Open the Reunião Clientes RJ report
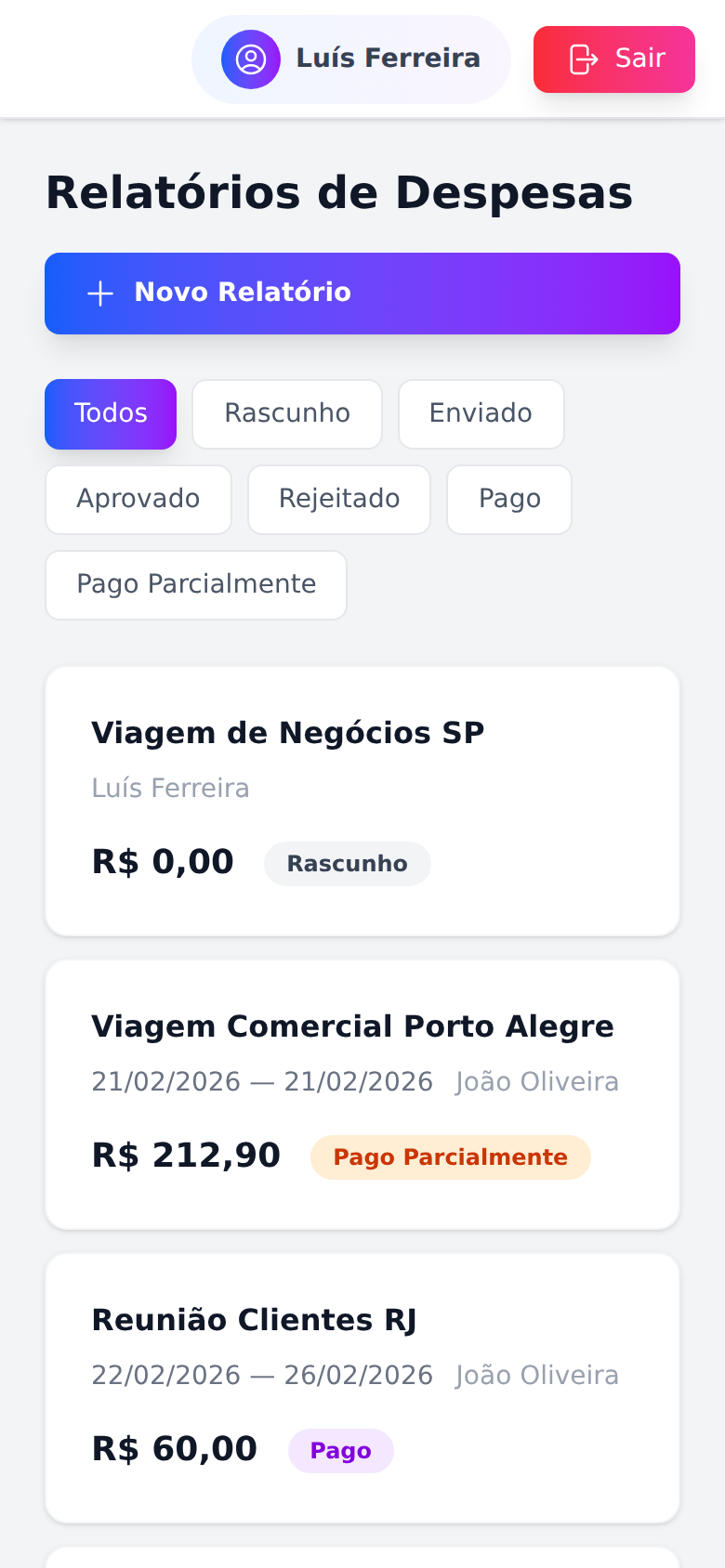This screenshot has height=1568, width=725. click(x=362, y=1387)
